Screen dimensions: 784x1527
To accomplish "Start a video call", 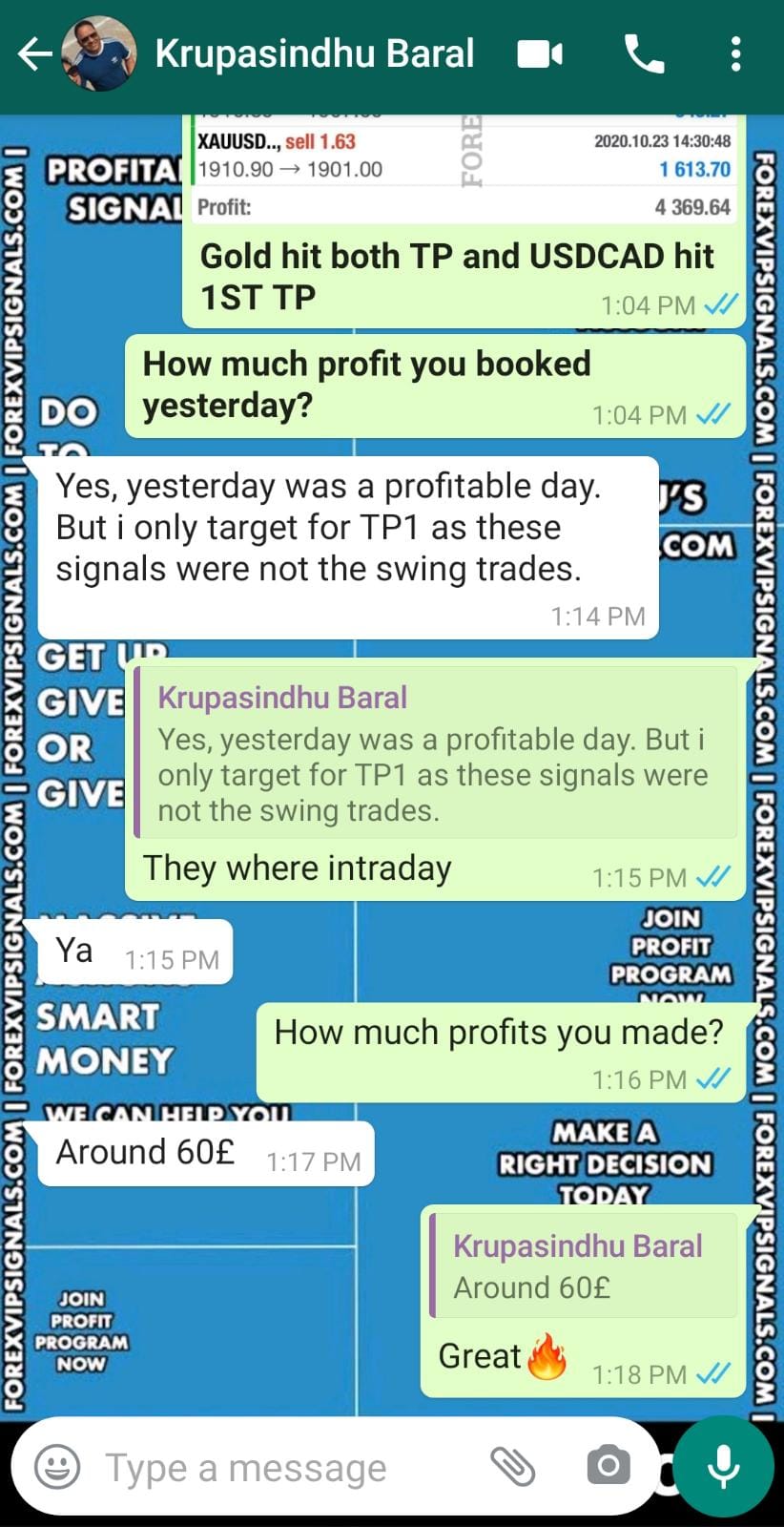I will 540,54.
